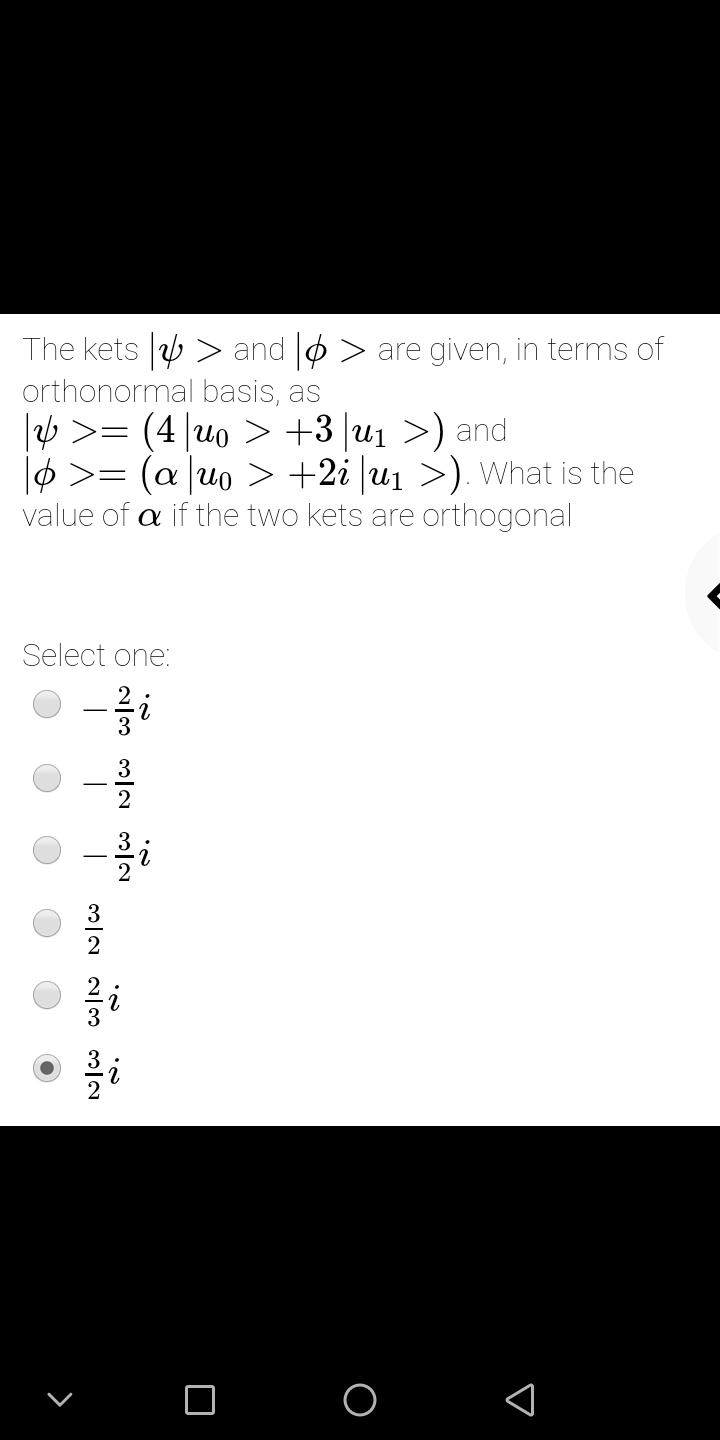Tap the filled radio circle beside 3/2 i
Screen dimensions: 720x1440
(46, 1068)
